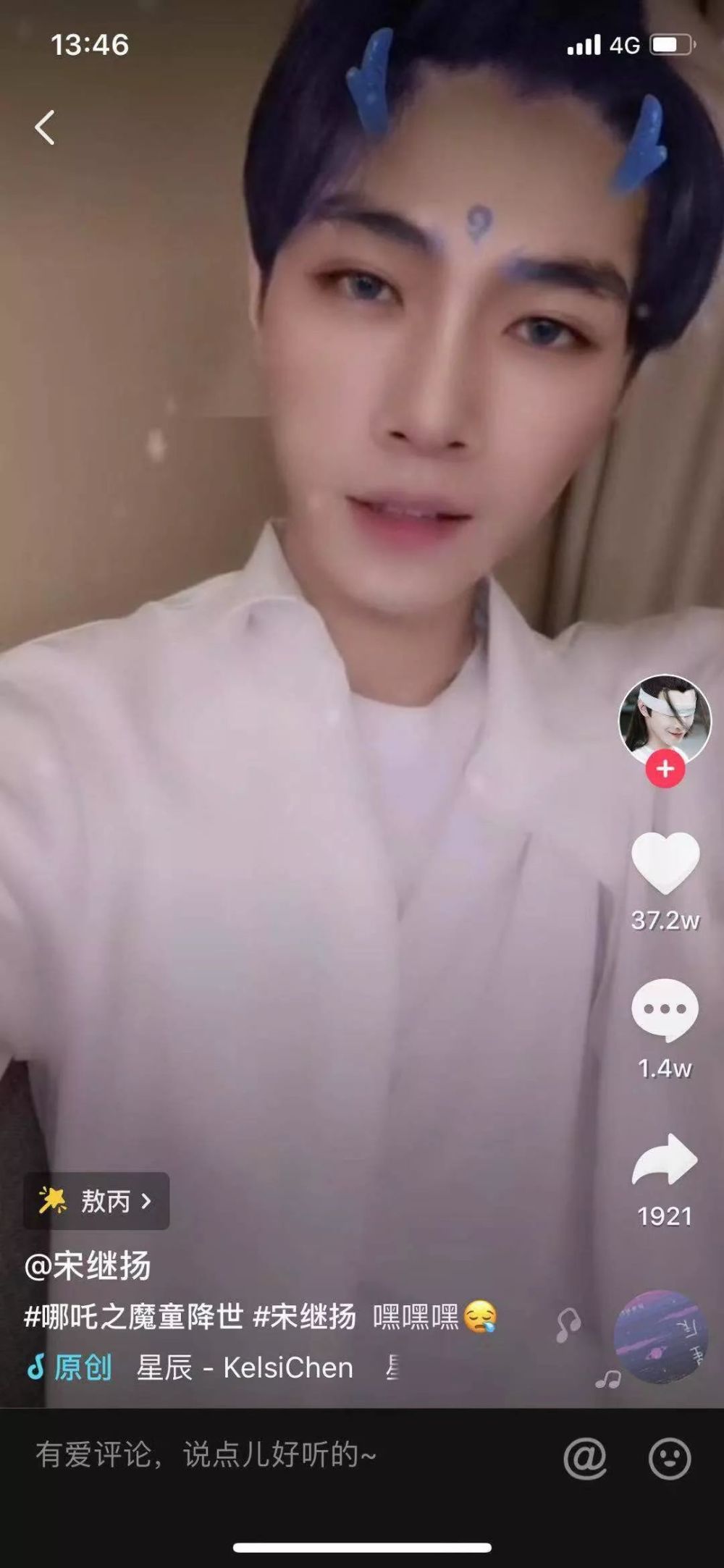Open the 星辰 - KelsiChen music track
Viewport: 724px width, 1568px height.
tap(245, 1367)
